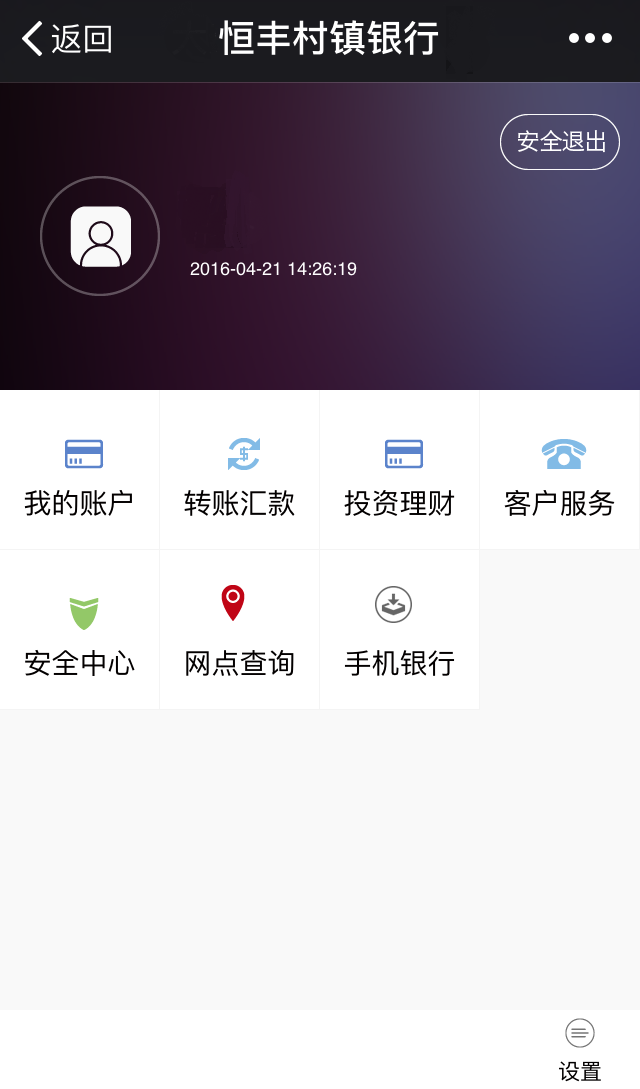Screen dimensions: 640x1089
Task: Open the three-dot overflow menu
Action: pyautogui.click(x=590, y=39)
